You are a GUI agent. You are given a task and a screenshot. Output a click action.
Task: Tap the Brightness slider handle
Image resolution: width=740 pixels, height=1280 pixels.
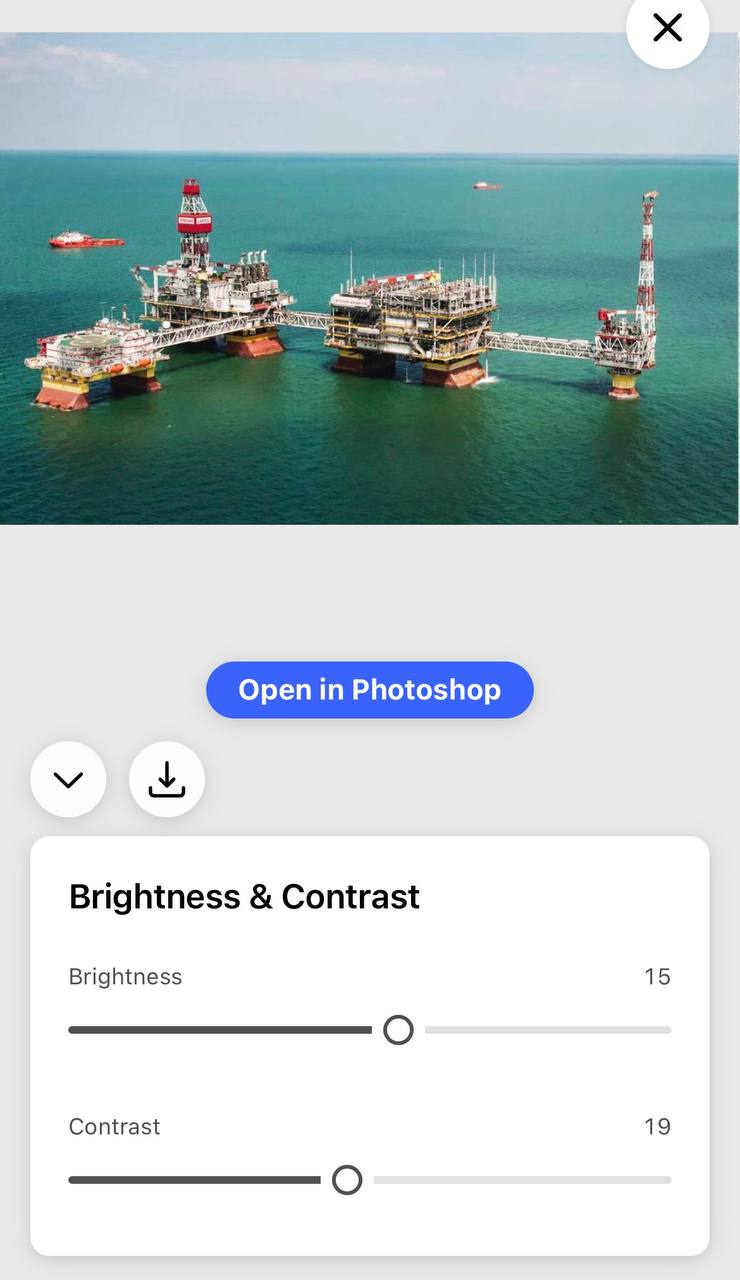(398, 1030)
